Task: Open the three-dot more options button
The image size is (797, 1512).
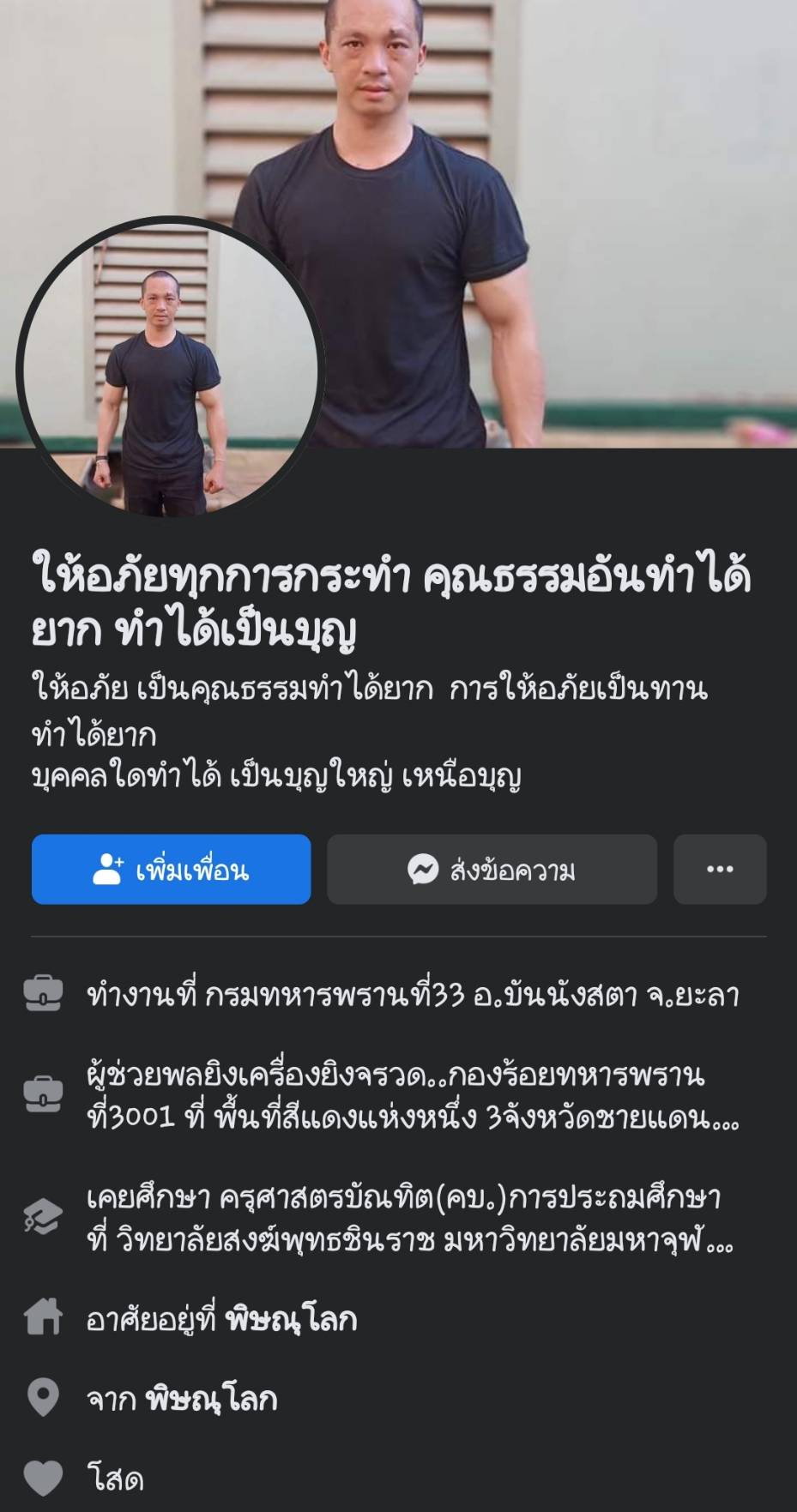Action: 719,870
